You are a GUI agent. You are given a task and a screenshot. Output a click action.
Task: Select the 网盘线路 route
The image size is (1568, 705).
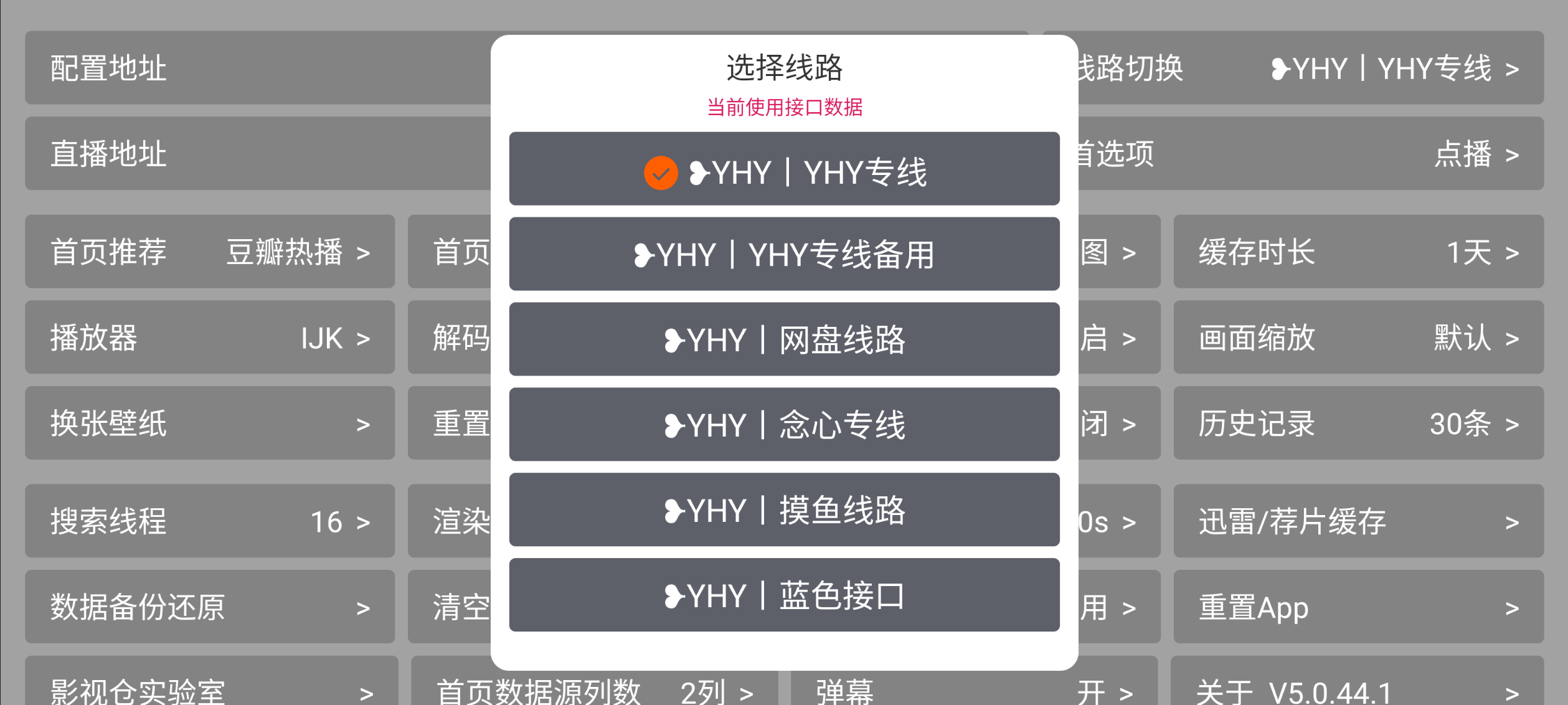click(784, 339)
